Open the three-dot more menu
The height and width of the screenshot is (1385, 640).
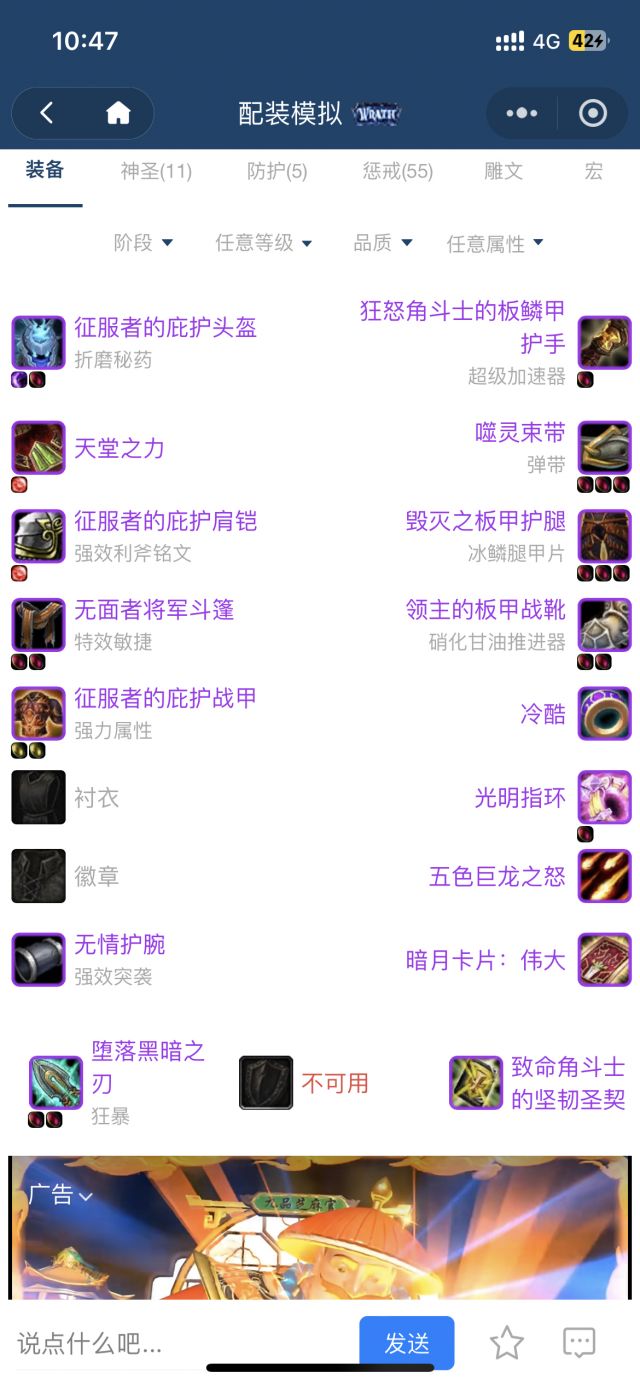point(521,113)
